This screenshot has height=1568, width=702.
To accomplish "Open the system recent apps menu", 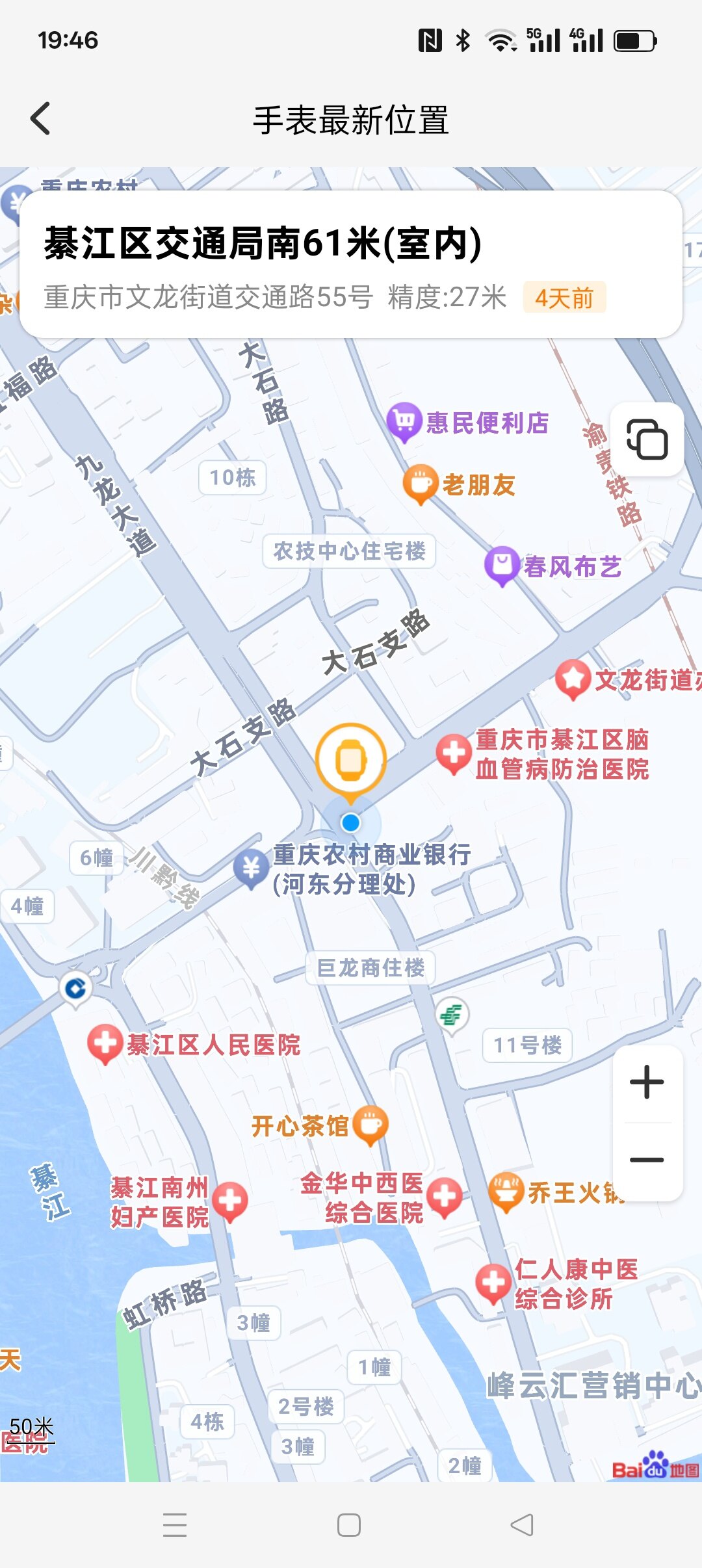I will pos(175,1525).
